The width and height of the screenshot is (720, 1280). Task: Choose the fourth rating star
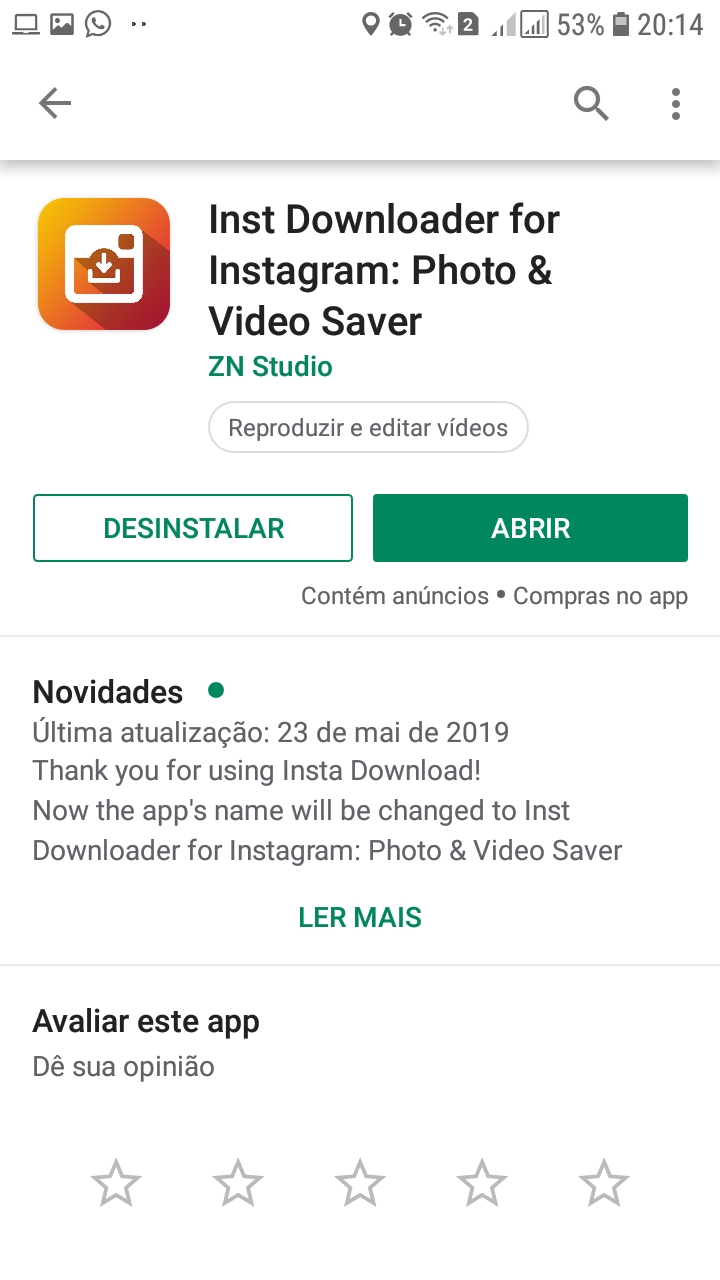pyautogui.click(x=482, y=1184)
